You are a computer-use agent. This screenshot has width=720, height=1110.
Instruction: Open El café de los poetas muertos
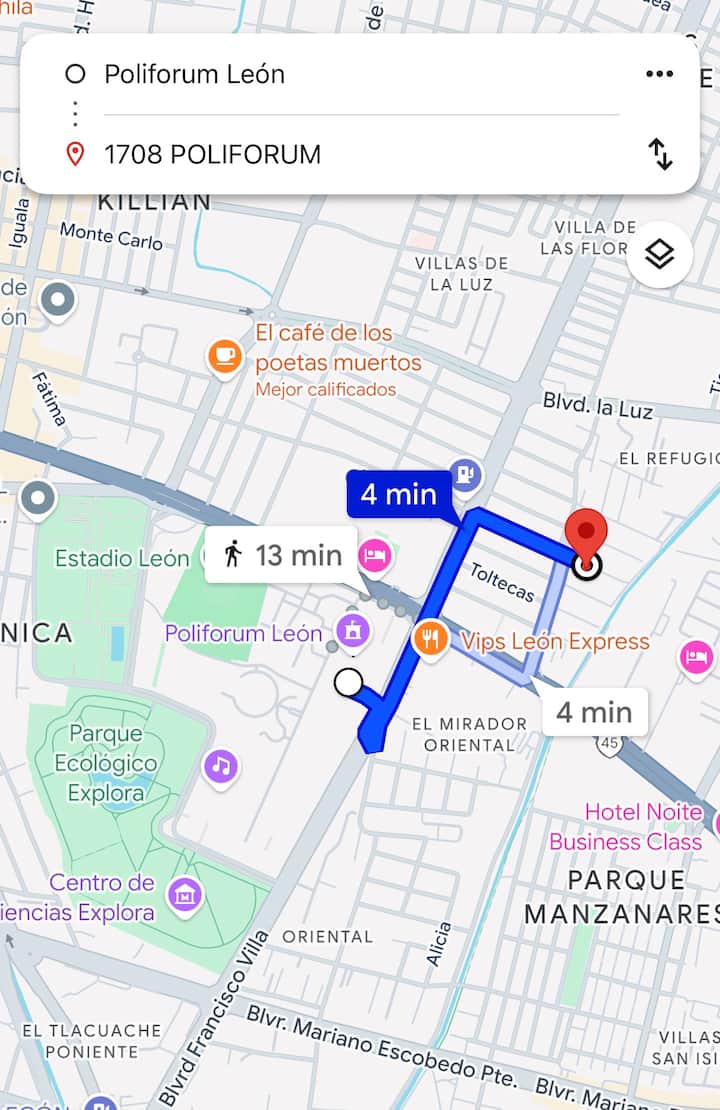click(x=225, y=357)
